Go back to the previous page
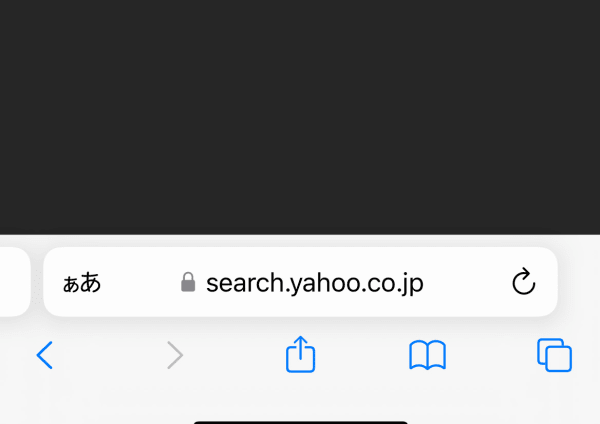The image size is (600, 424). (x=44, y=355)
